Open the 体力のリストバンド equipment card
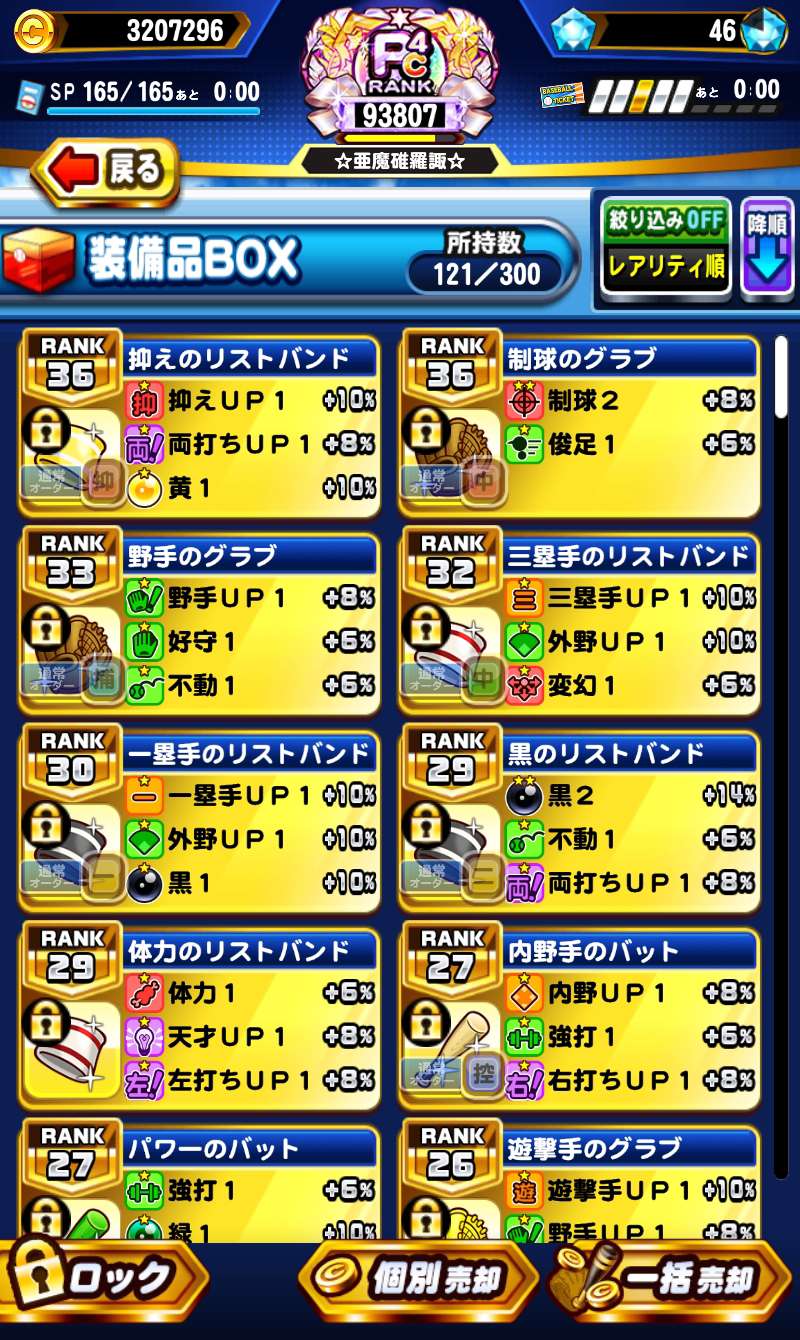Image resolution: width=800 pixels, height=1340 pixels. pos(200,1017)
